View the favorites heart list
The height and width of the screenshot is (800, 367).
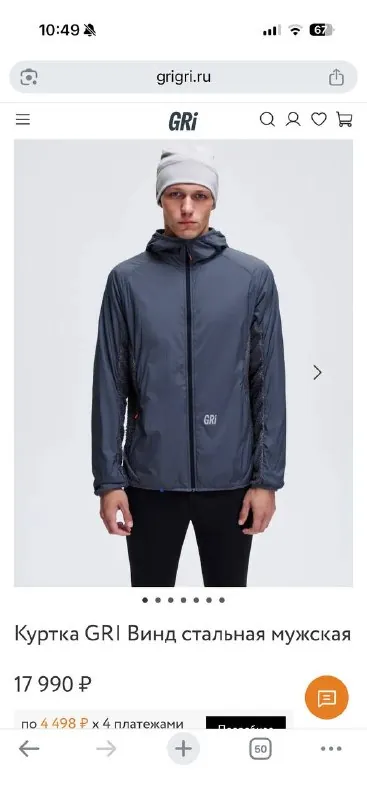(319, 120)
